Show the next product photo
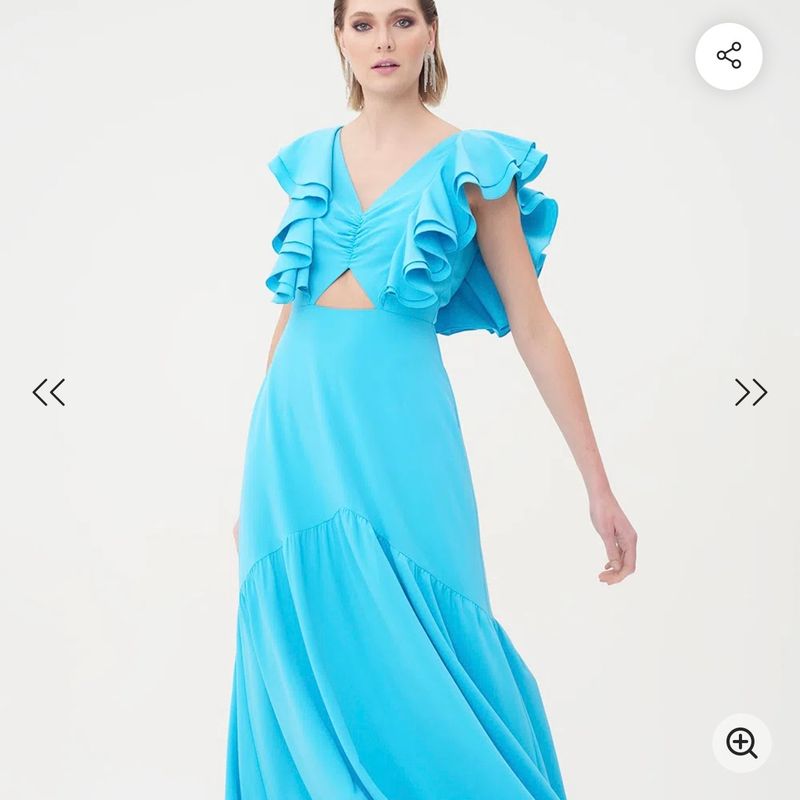The width and height of the screenshot is (800, 800). 751,392
